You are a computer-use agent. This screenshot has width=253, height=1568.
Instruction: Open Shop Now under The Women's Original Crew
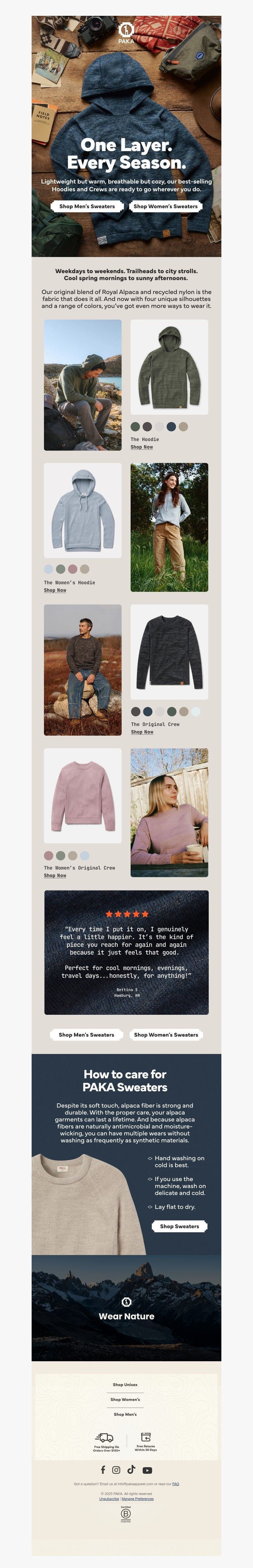[55, 875]
